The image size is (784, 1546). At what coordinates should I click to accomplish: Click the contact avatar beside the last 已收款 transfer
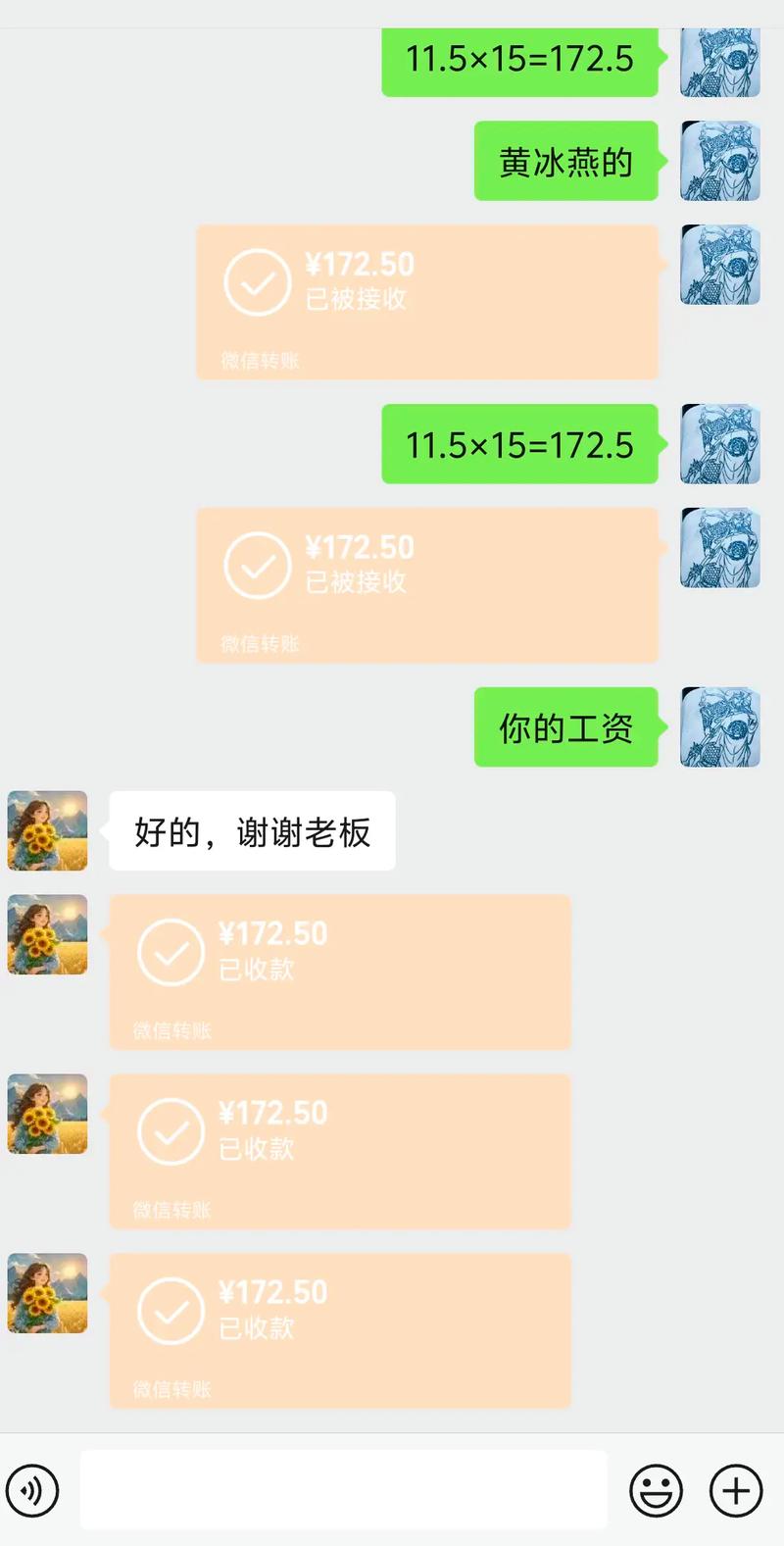tap(47, 1294)
